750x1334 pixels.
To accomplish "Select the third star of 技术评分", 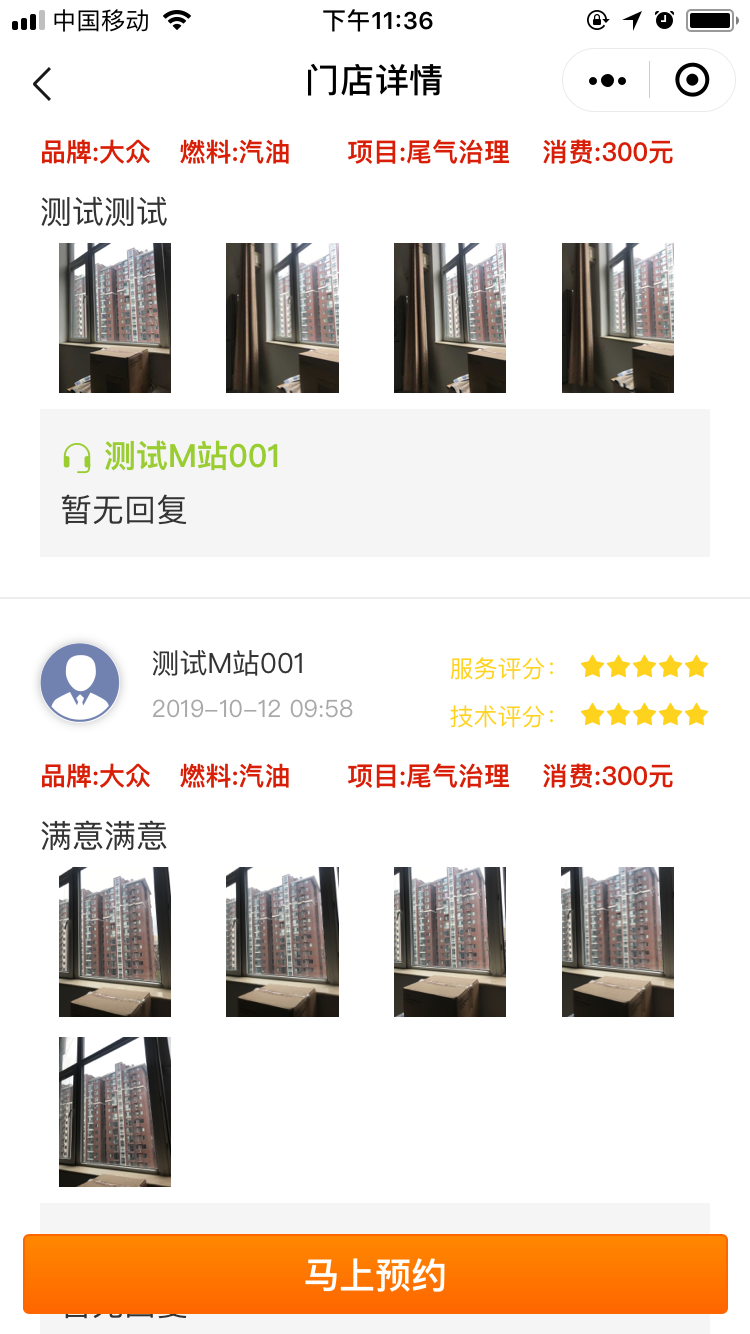I will pyautogui.click(x=644, y=714).
